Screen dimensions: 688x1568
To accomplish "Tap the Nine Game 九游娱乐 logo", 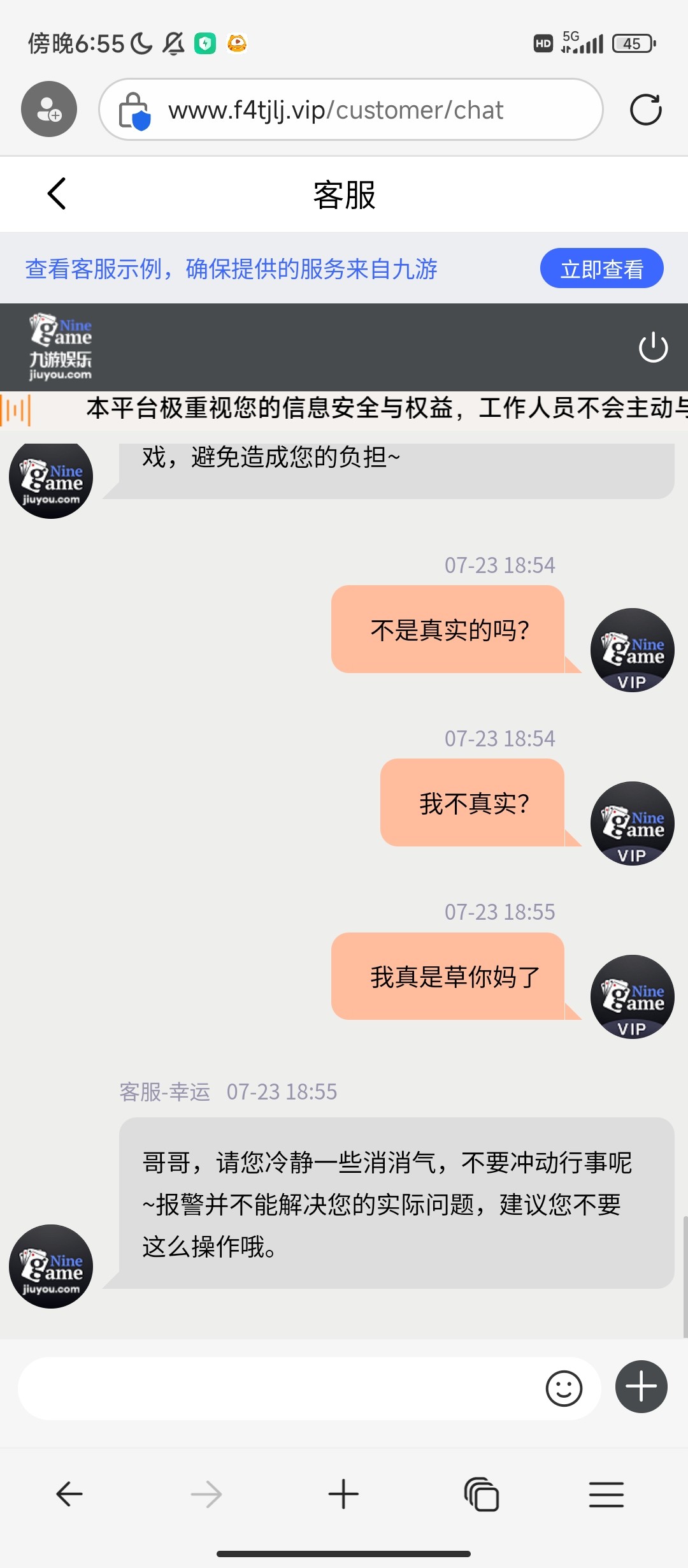I will pos(61,347).
